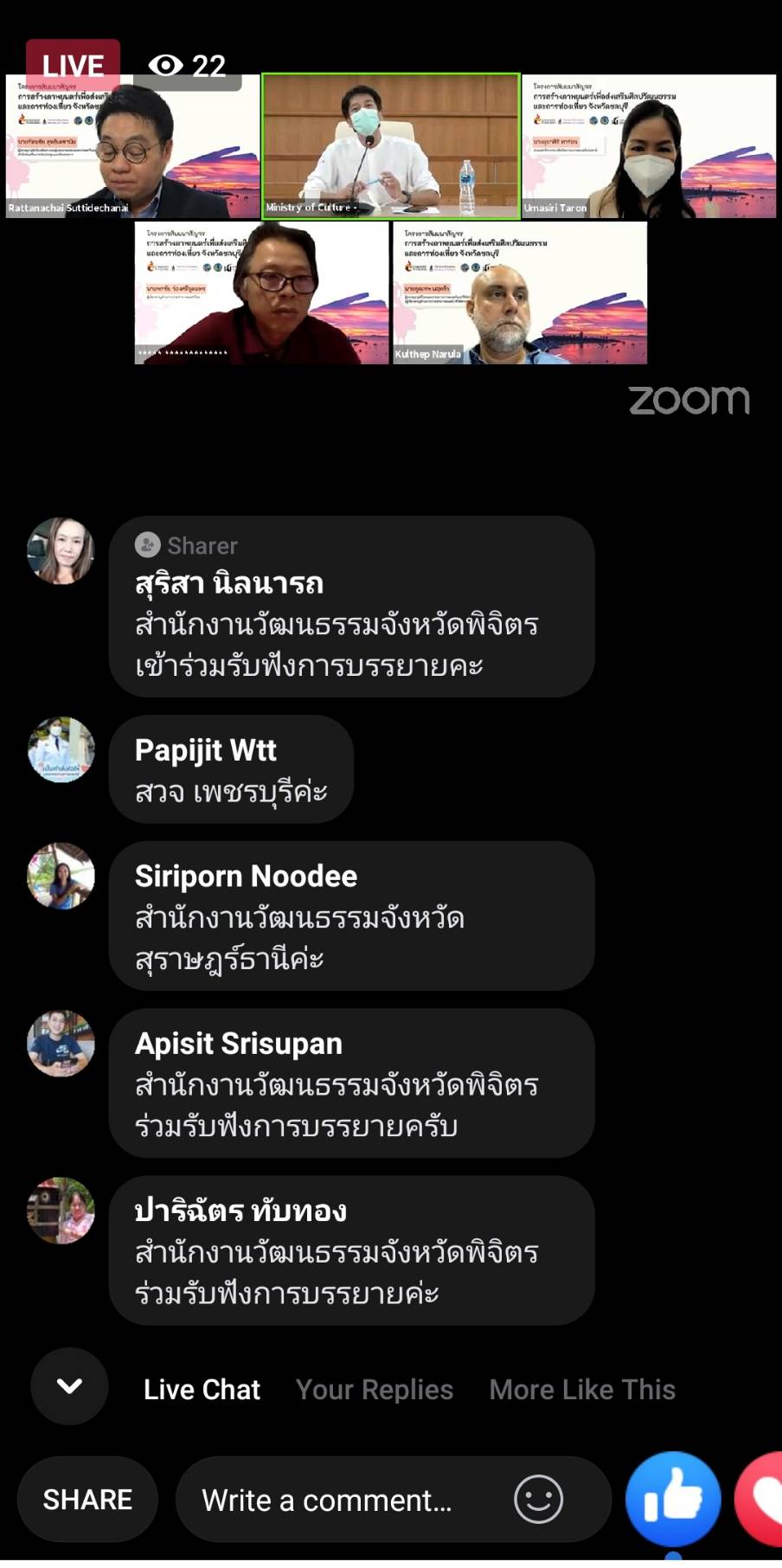
Task: Open Papijit Wtt's profile picture
Action: tap(61, 749)
